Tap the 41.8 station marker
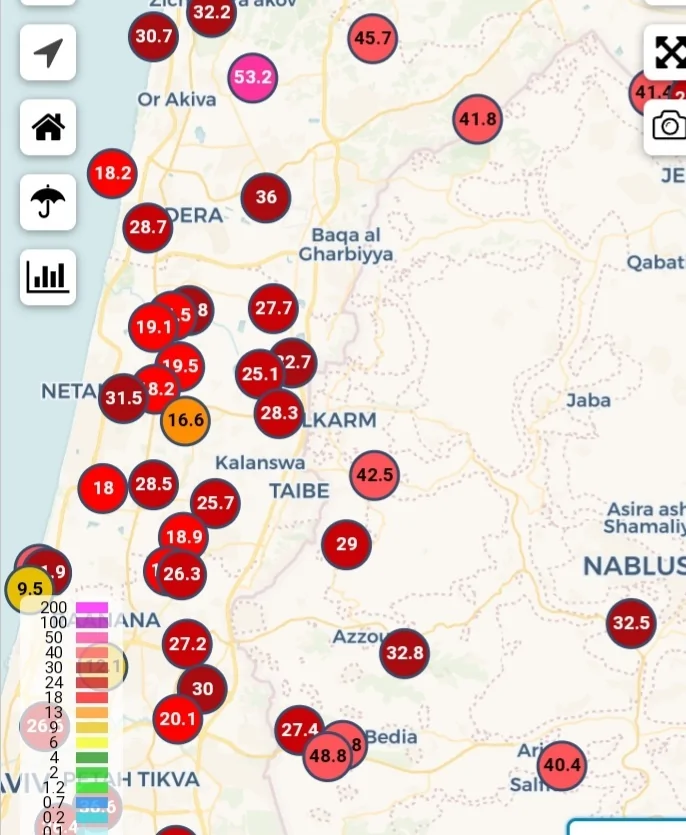686x835 pixels. [477, 119]
